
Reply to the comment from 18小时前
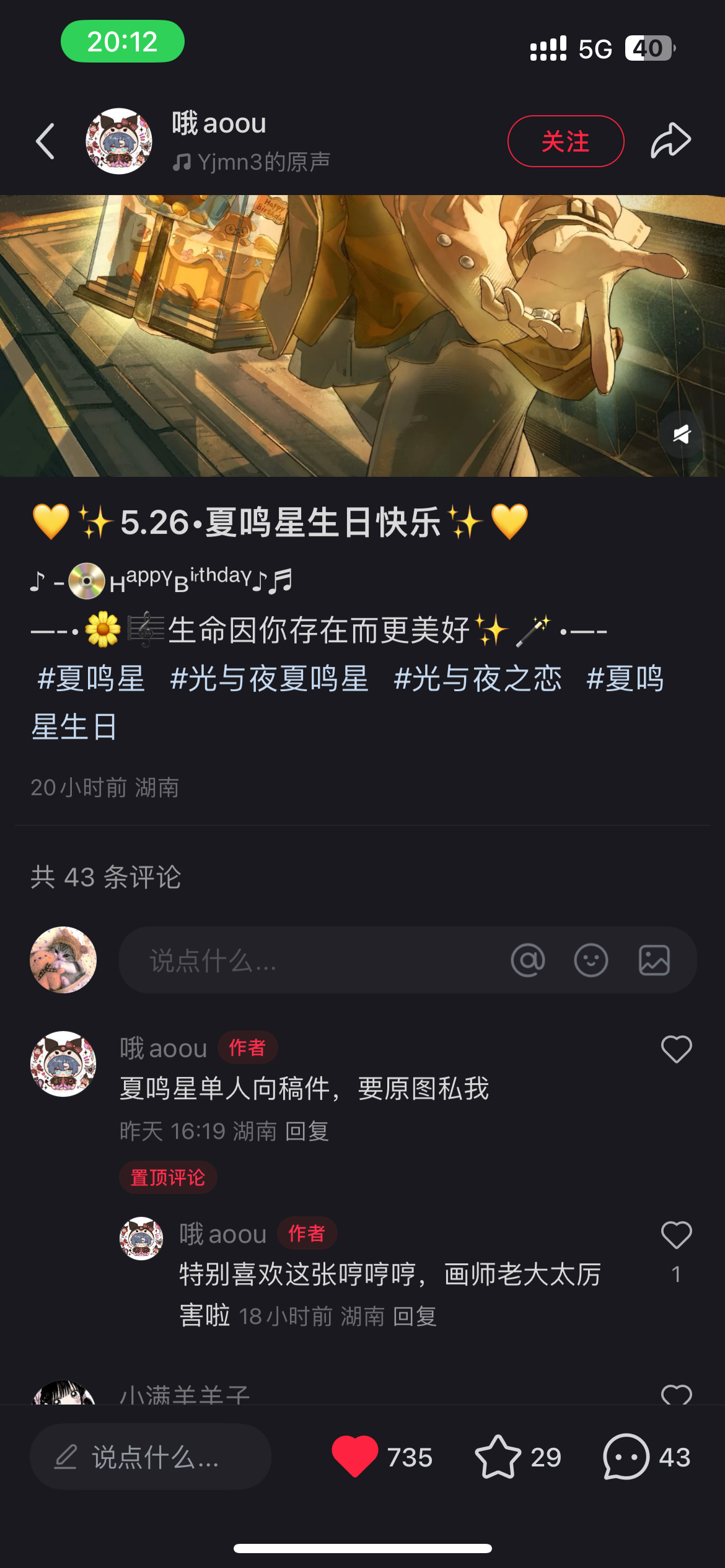click(x=415, y=1317)
